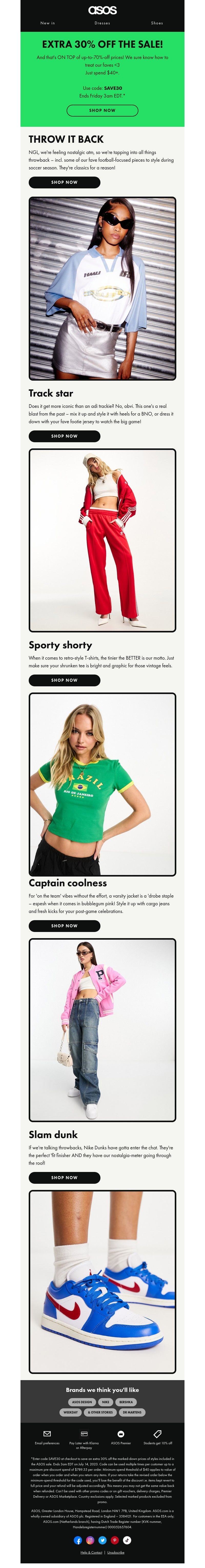205x1568 pixels.
Task: View the green Brazil tee image
Action: click(x=102, y=783)
